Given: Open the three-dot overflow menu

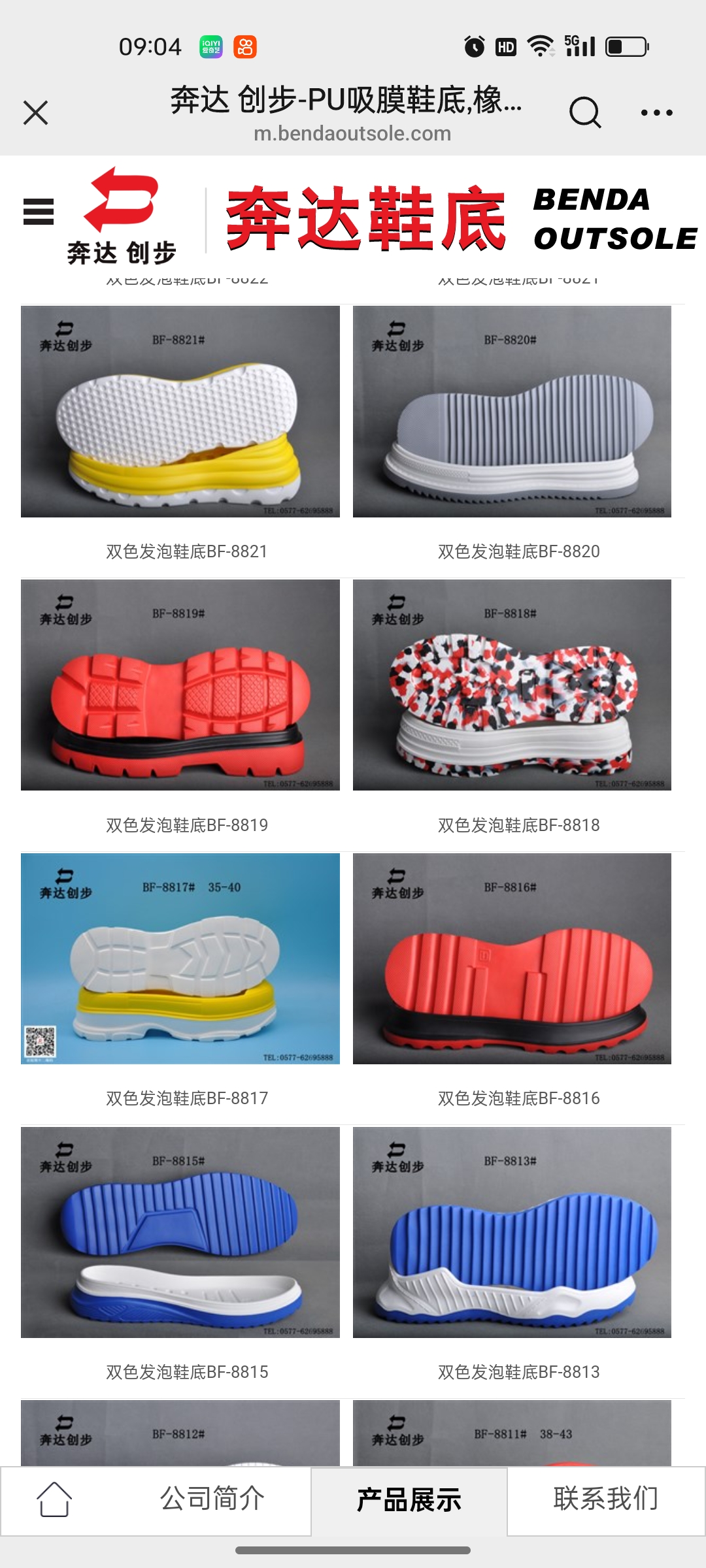Looking at the screenshot, I should point(656,112).
